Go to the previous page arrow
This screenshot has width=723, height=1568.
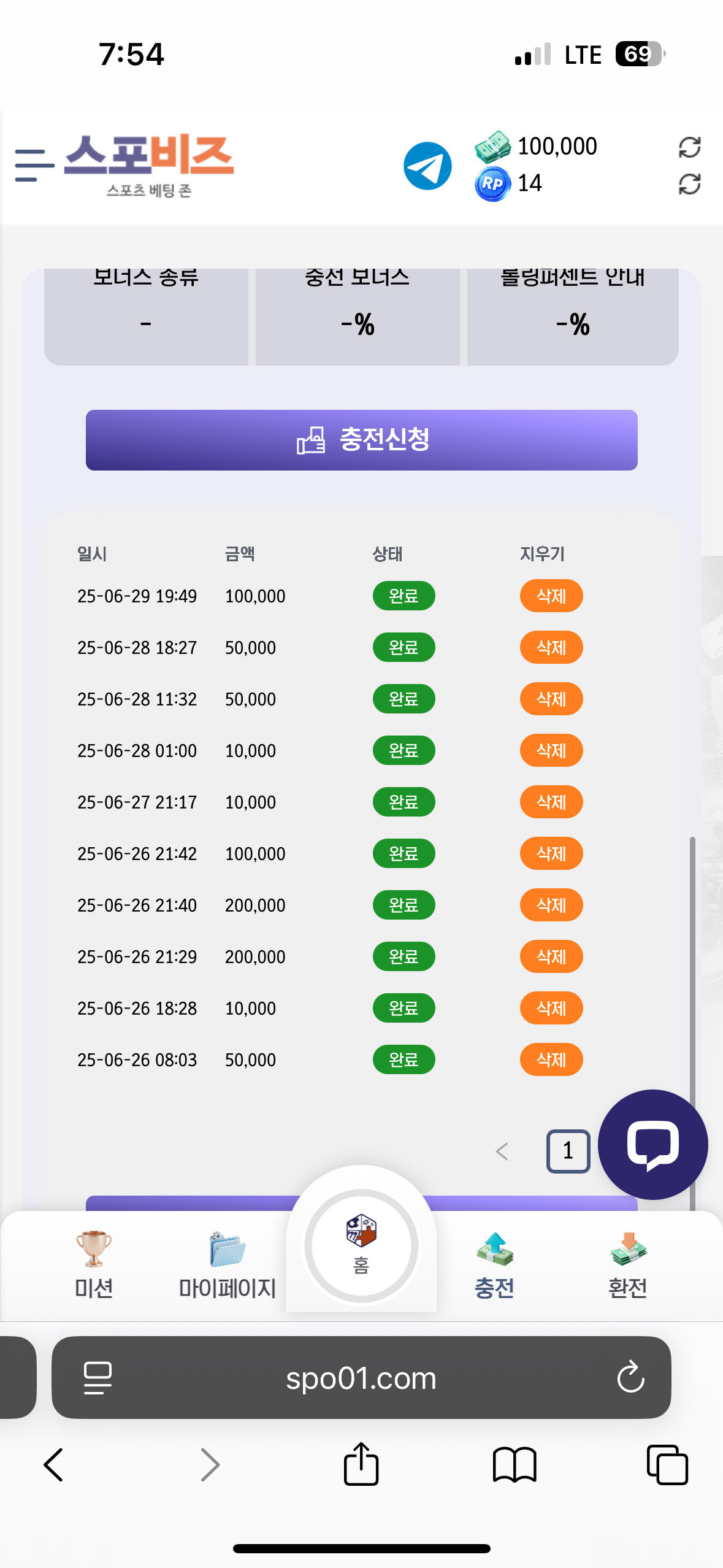tap(502, 1151)
